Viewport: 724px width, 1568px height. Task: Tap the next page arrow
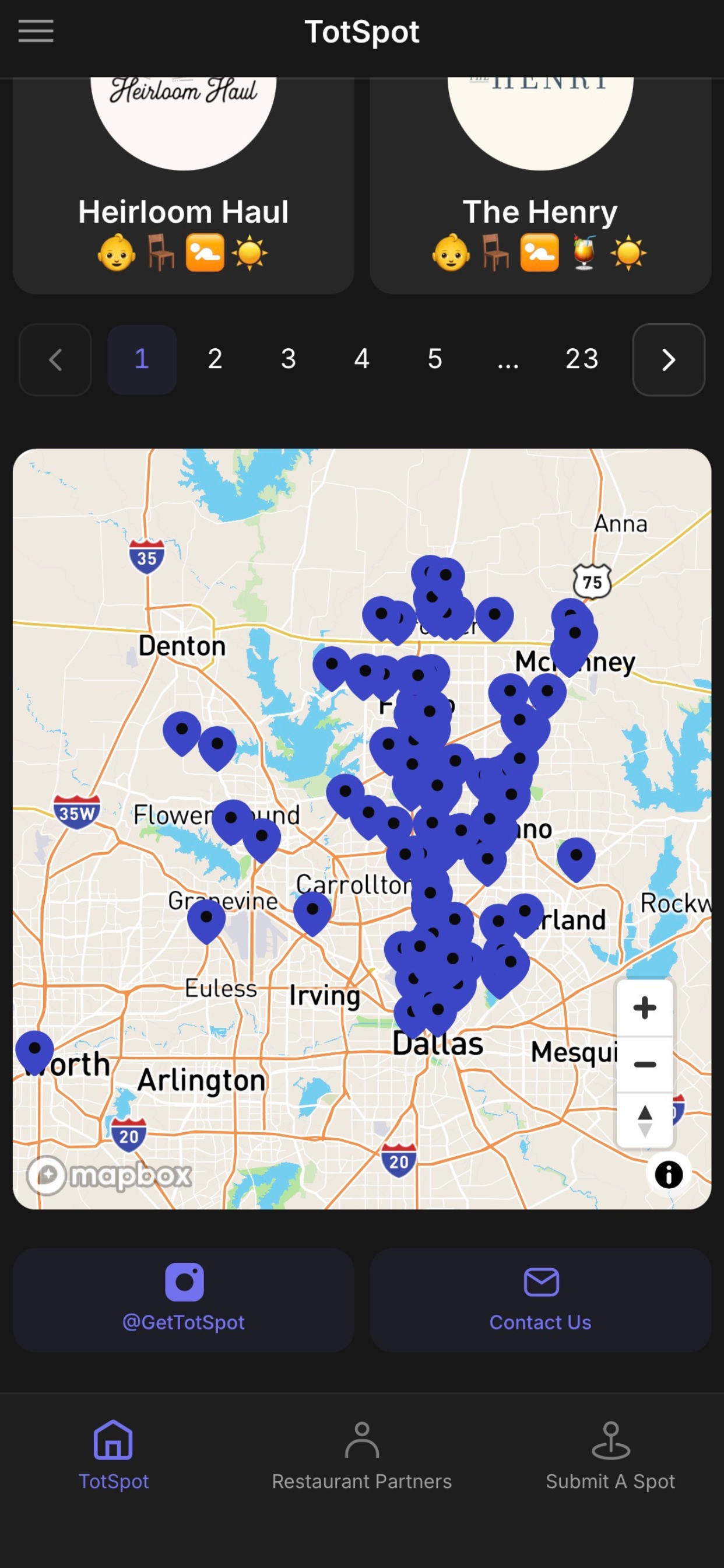(x=669, y=360)
